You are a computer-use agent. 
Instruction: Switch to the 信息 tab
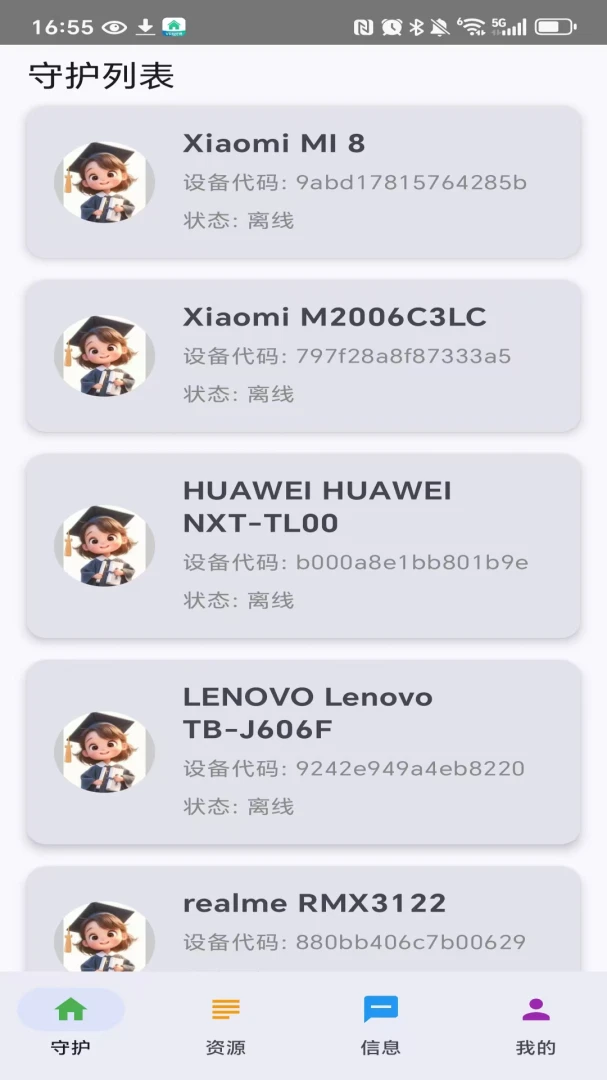tap(380, 1026)
